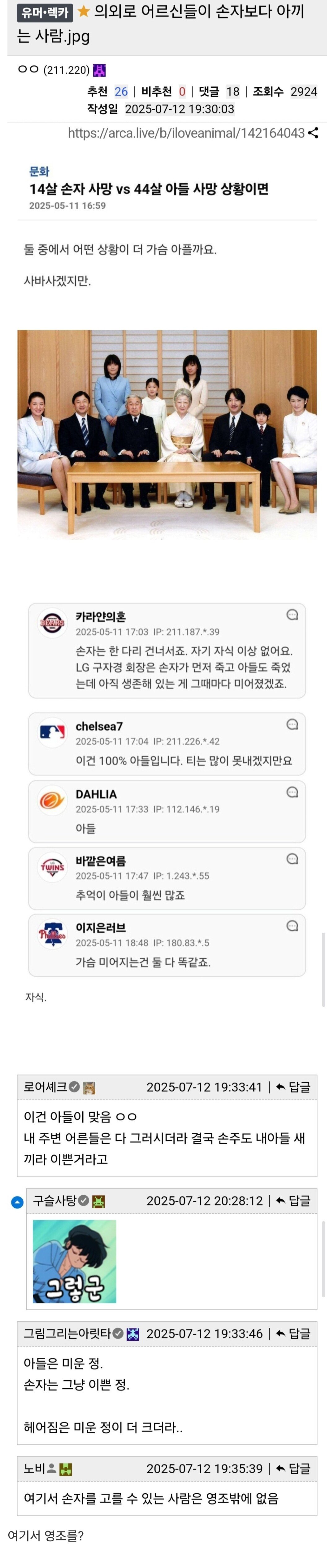Open 로어셰크's user profile
Viewport: 334px width, 1568px height.
tap(45, 1087)
